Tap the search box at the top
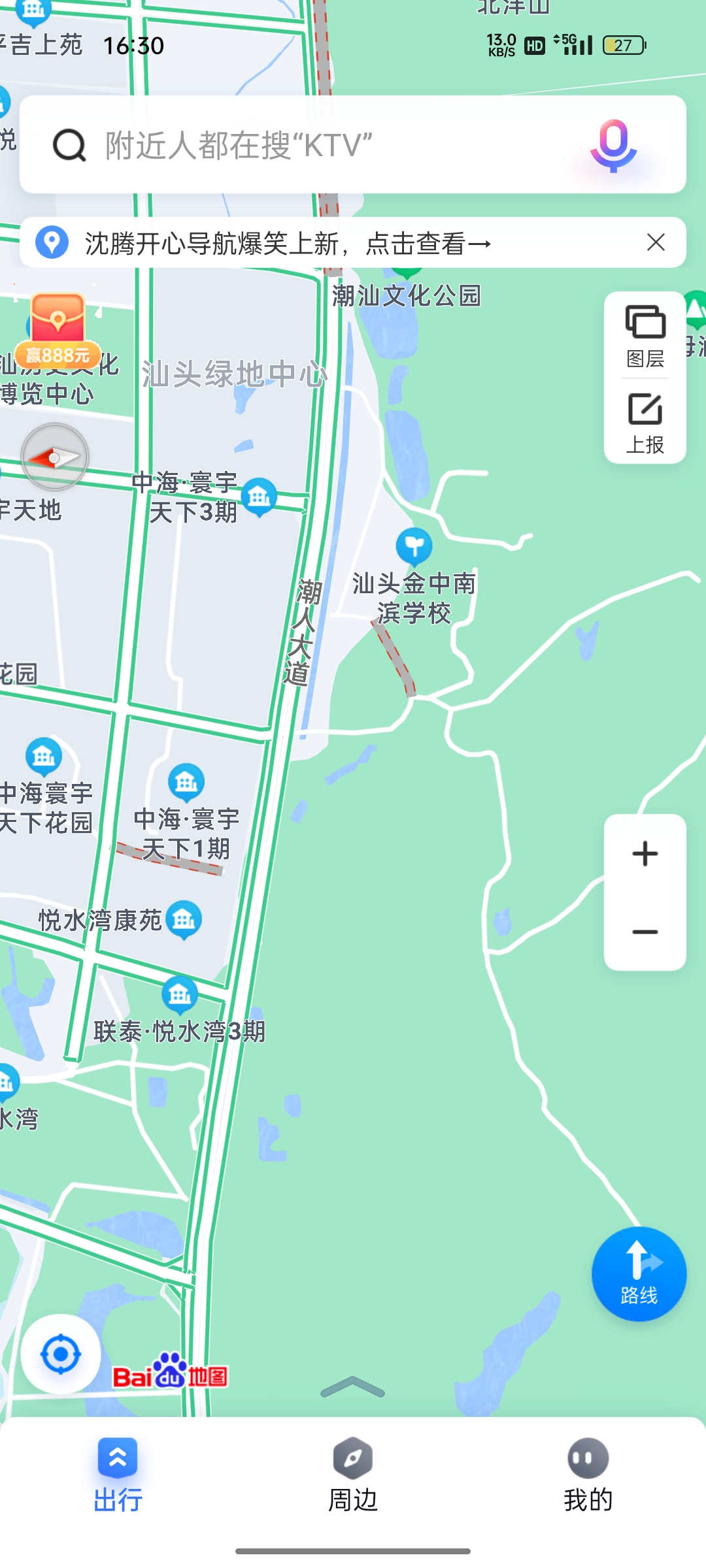This screenshot has height=1568, width=706. 314,145
